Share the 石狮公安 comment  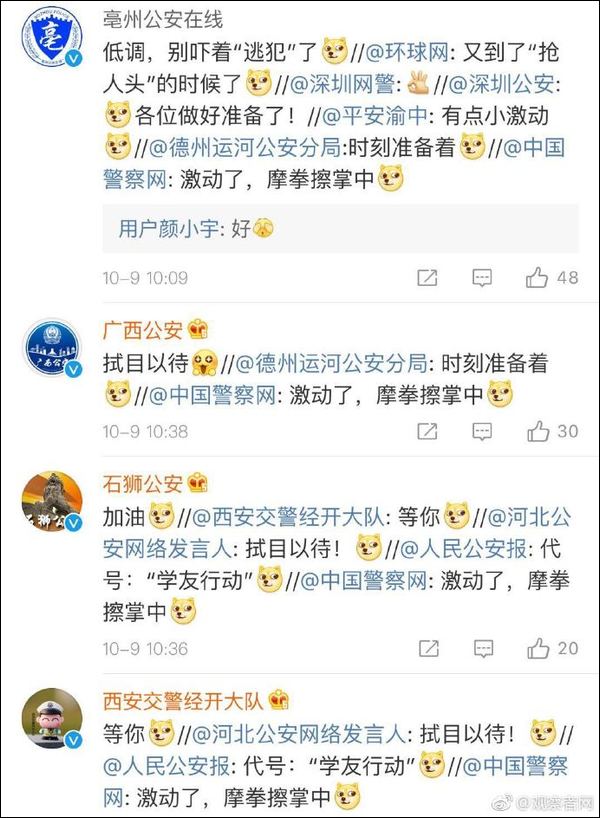[429, 648]
